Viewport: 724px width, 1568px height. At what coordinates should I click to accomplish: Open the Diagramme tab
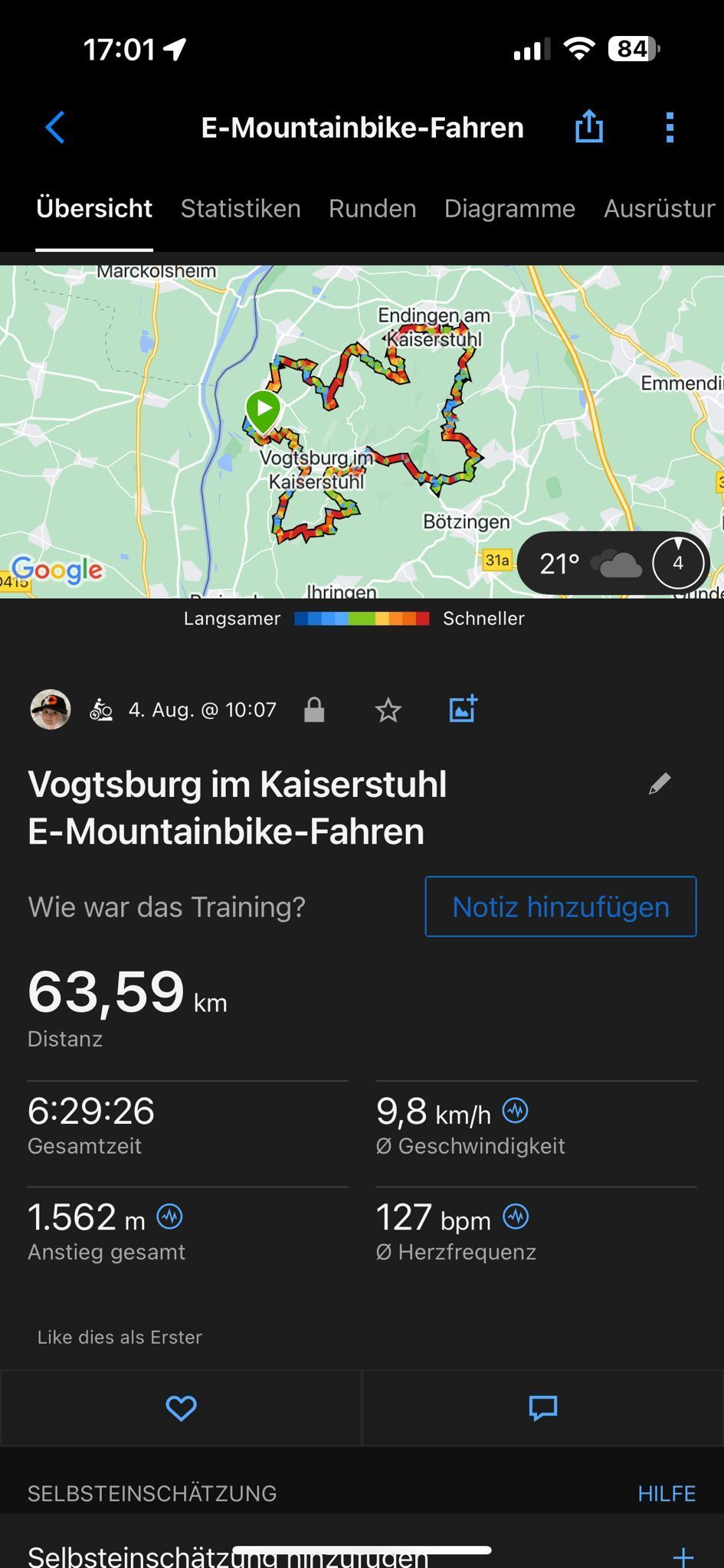pyautogui.click(x=509, y=208)
